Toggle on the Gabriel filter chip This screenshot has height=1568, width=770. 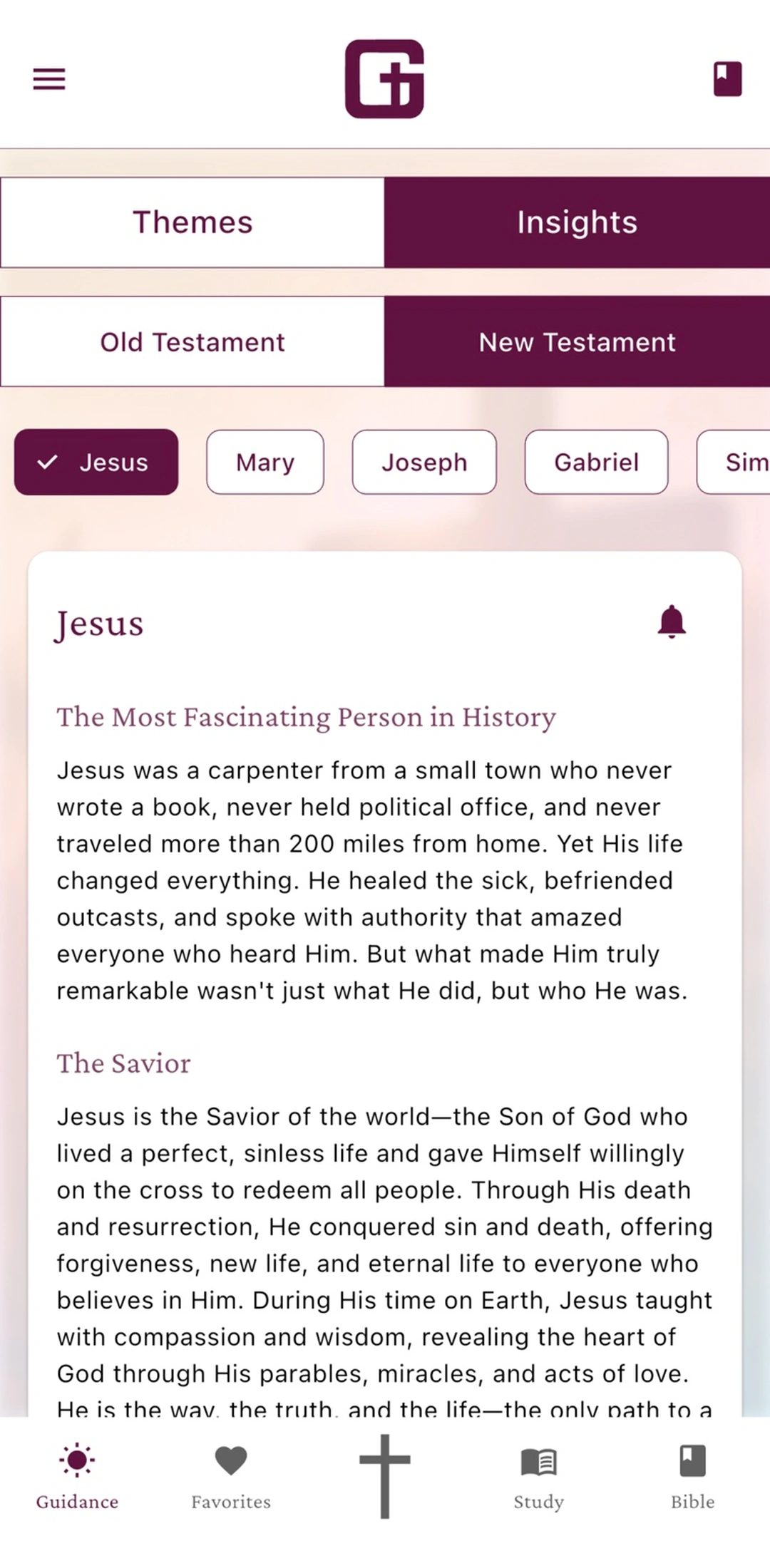point(596,462)
